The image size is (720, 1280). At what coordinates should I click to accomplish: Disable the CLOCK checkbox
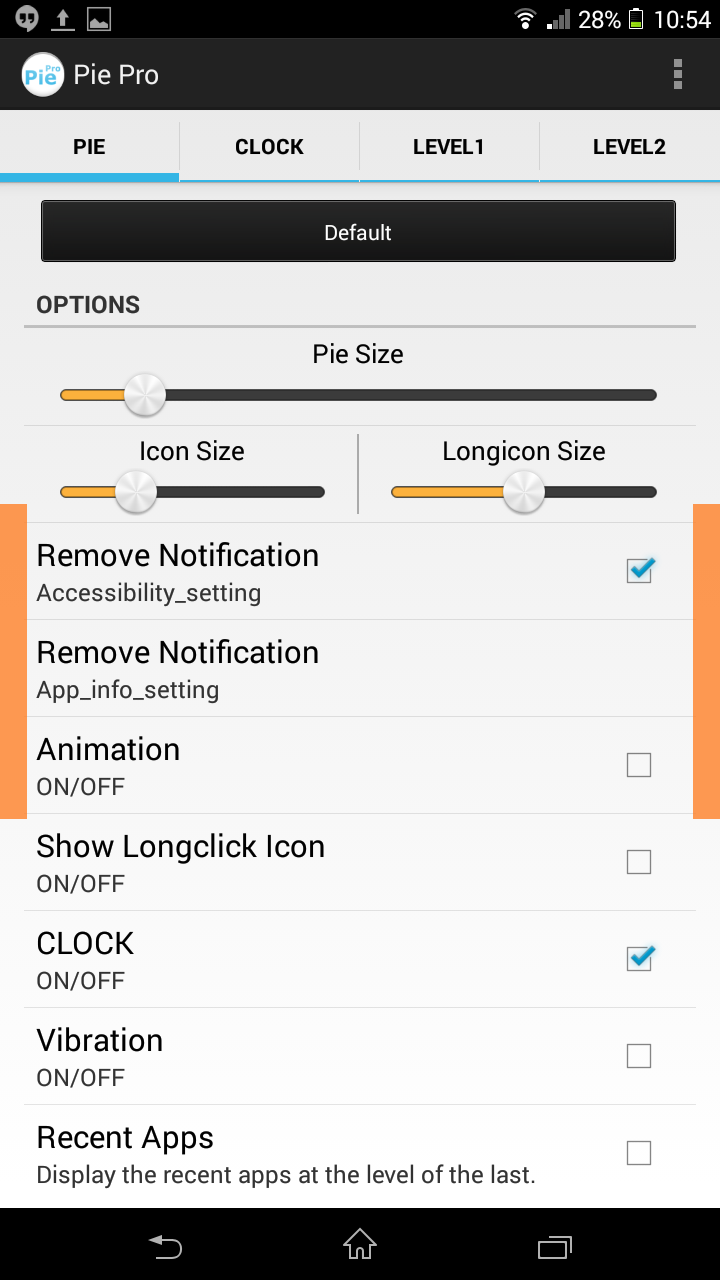tap(639, 959)
